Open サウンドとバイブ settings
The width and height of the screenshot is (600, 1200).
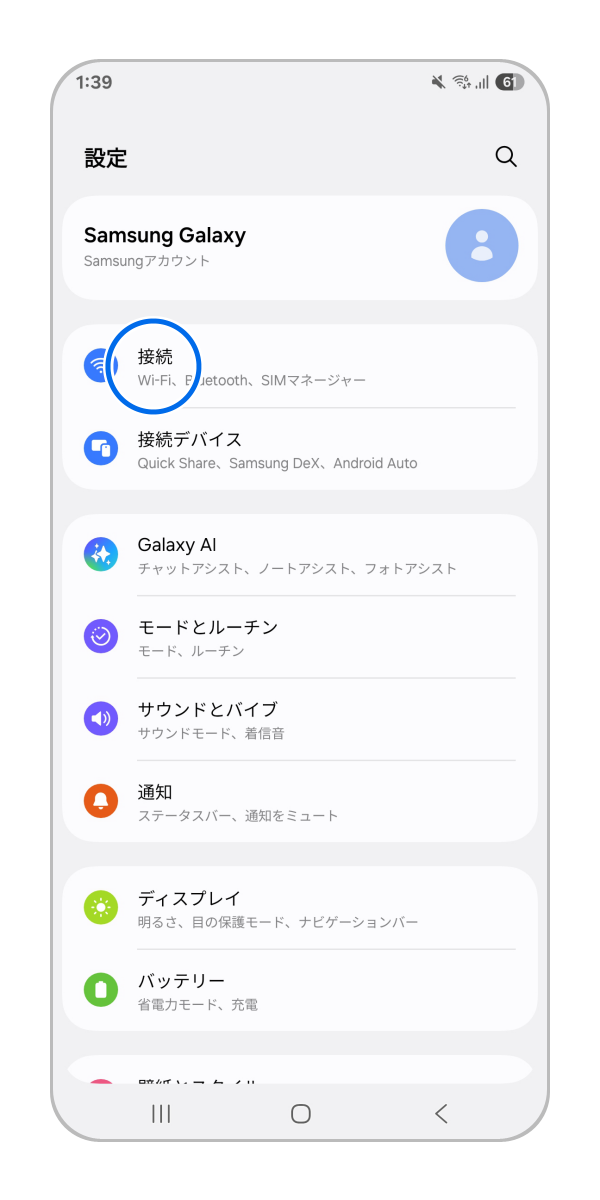(300, 719)
